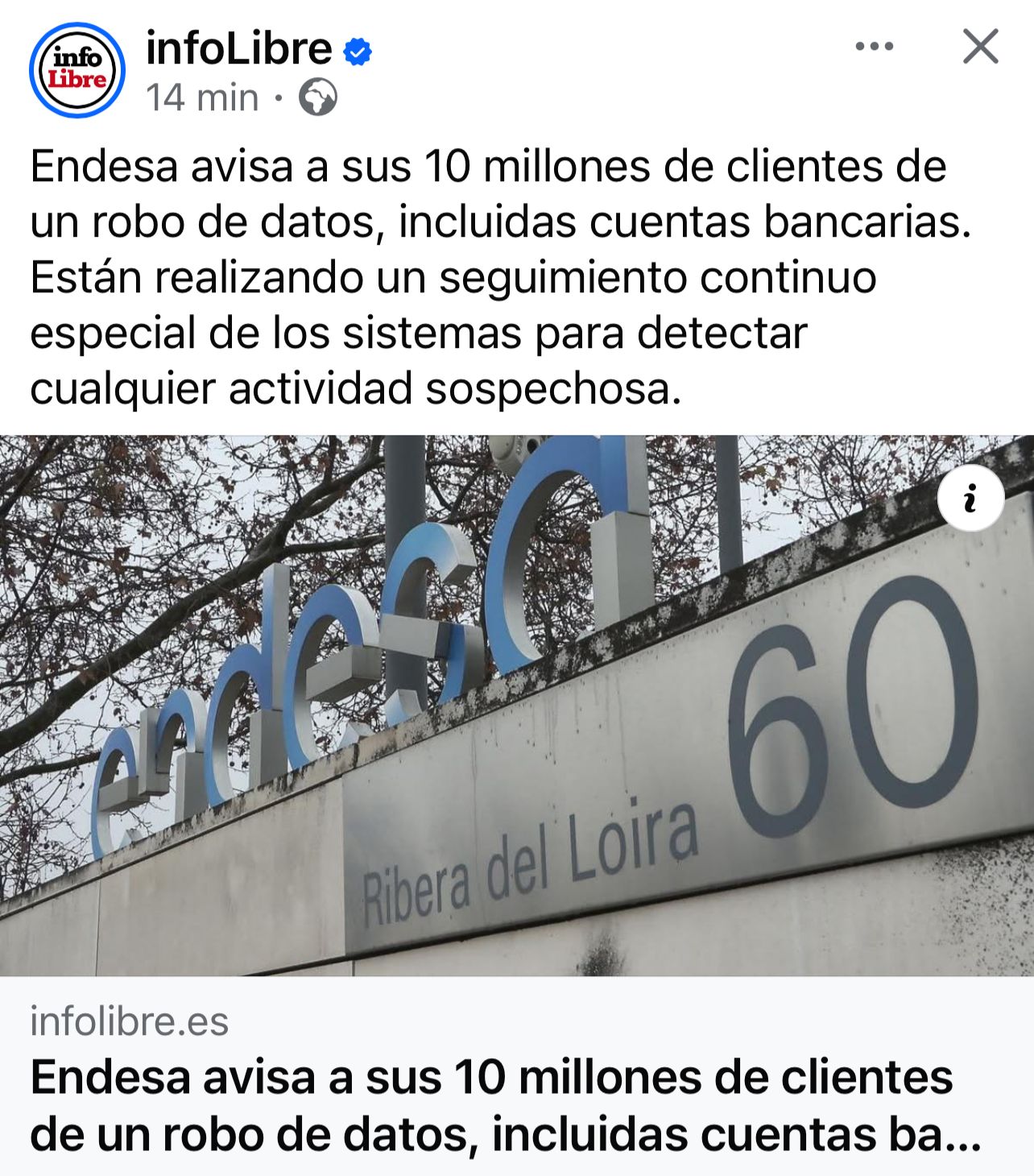The width and height of the screenshot is (1034, 1176).
Task: Tap the info icon on the article image
Action: [x=970, y=498]
